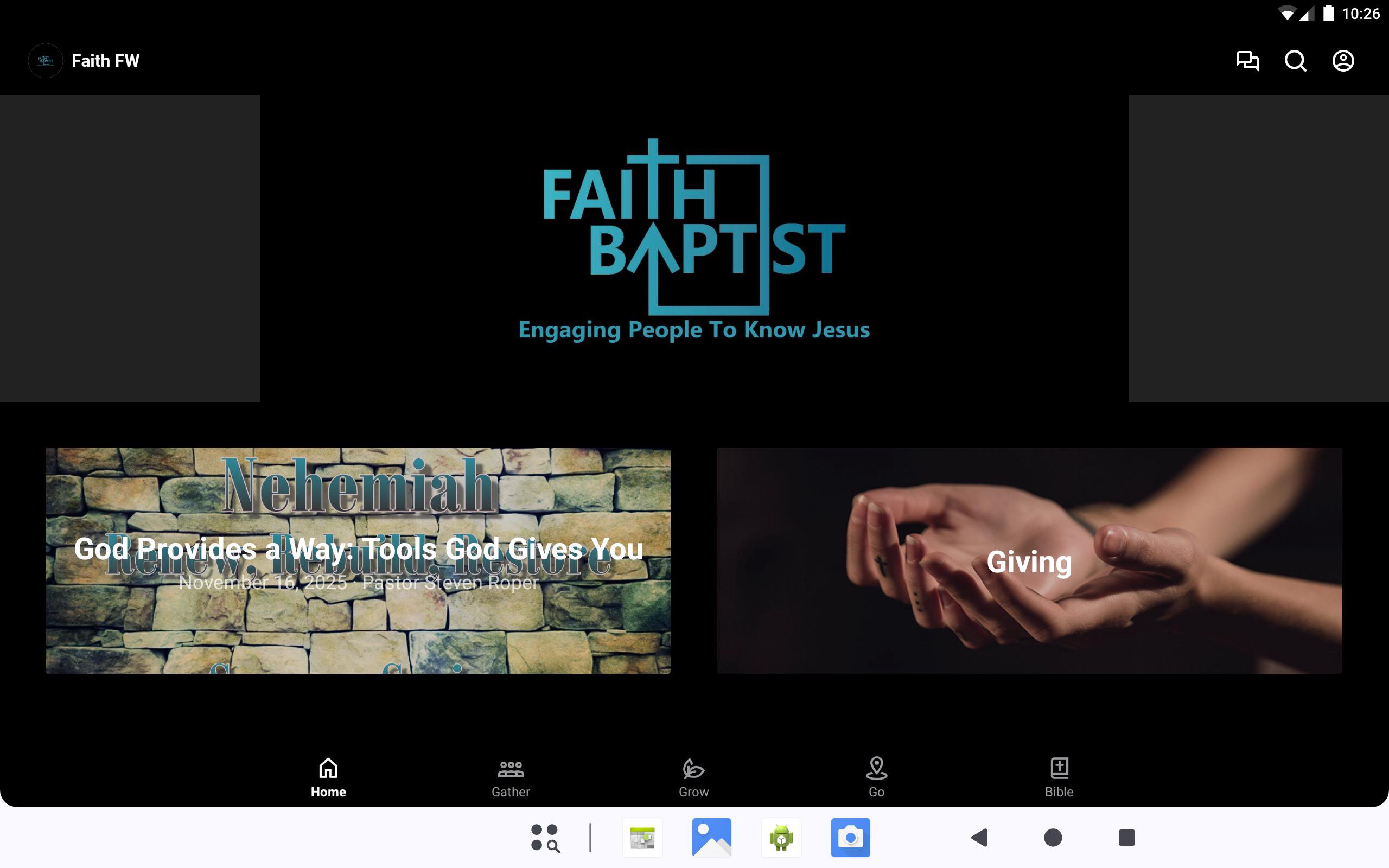Switch to the Grow tab
1389x868 pixels.
[x=693, y=777]
